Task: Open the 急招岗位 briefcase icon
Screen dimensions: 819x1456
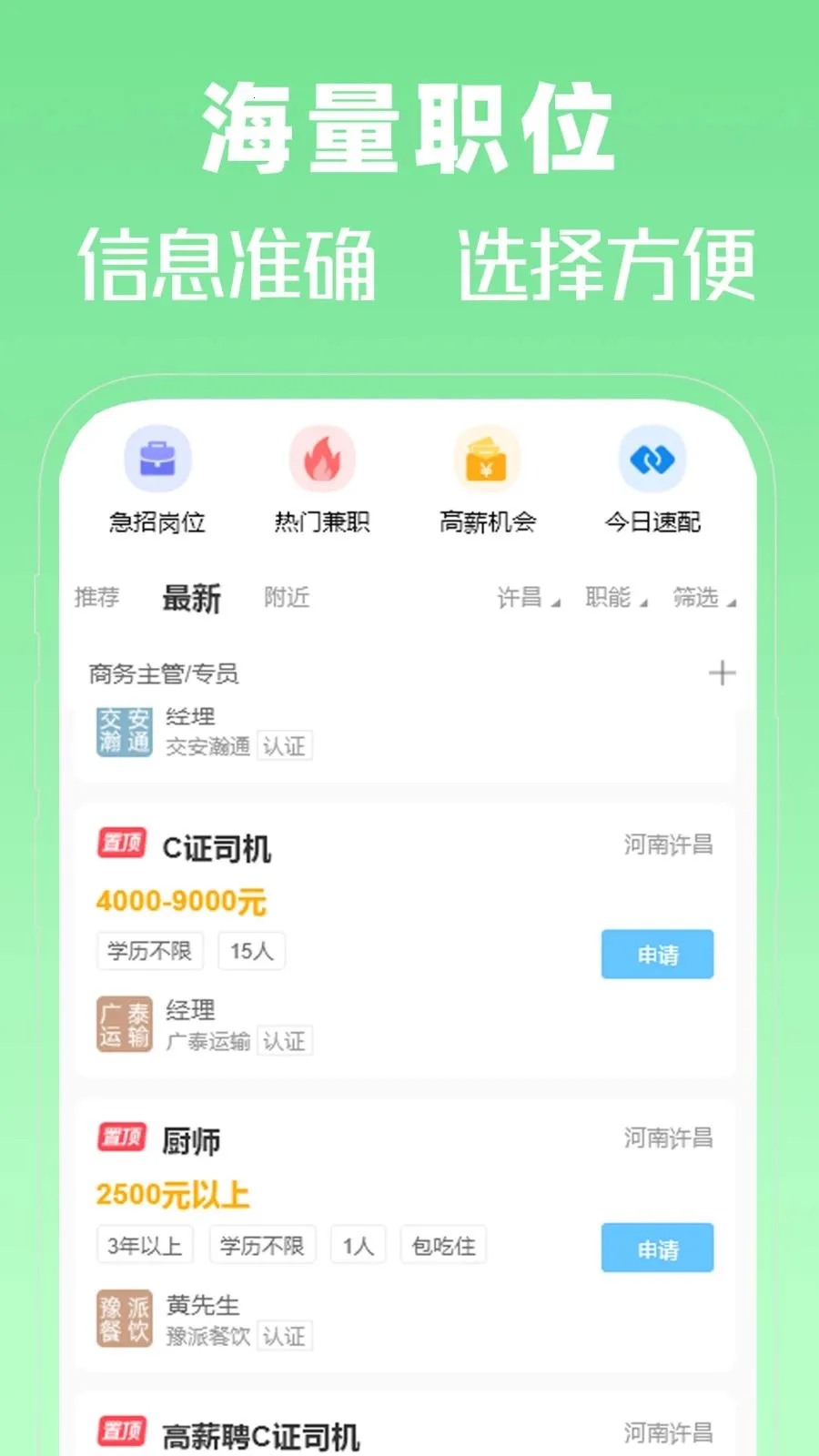Action: tap(159, 460)
